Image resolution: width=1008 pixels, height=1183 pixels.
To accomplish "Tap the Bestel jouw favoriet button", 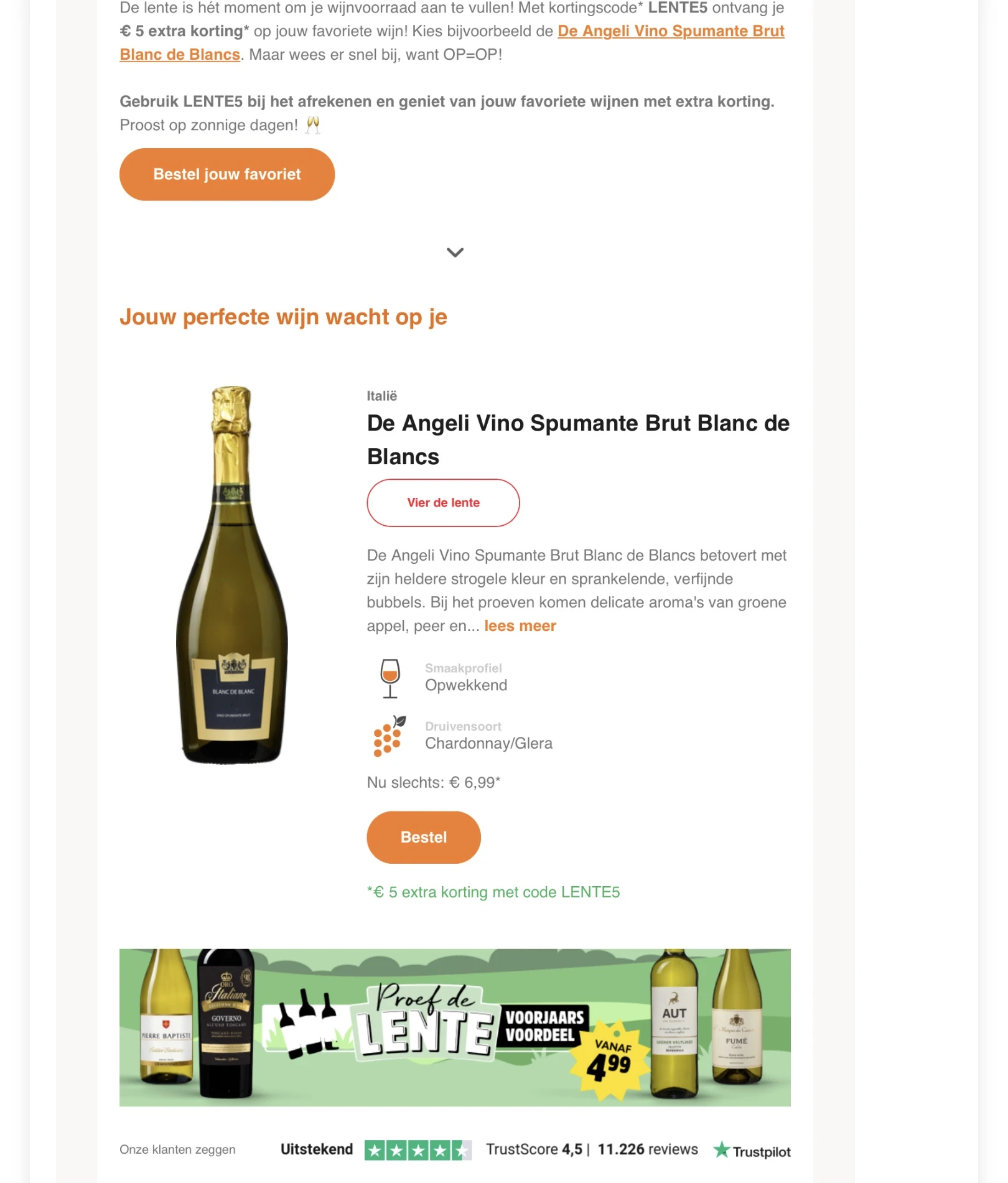I will (226, 174).
